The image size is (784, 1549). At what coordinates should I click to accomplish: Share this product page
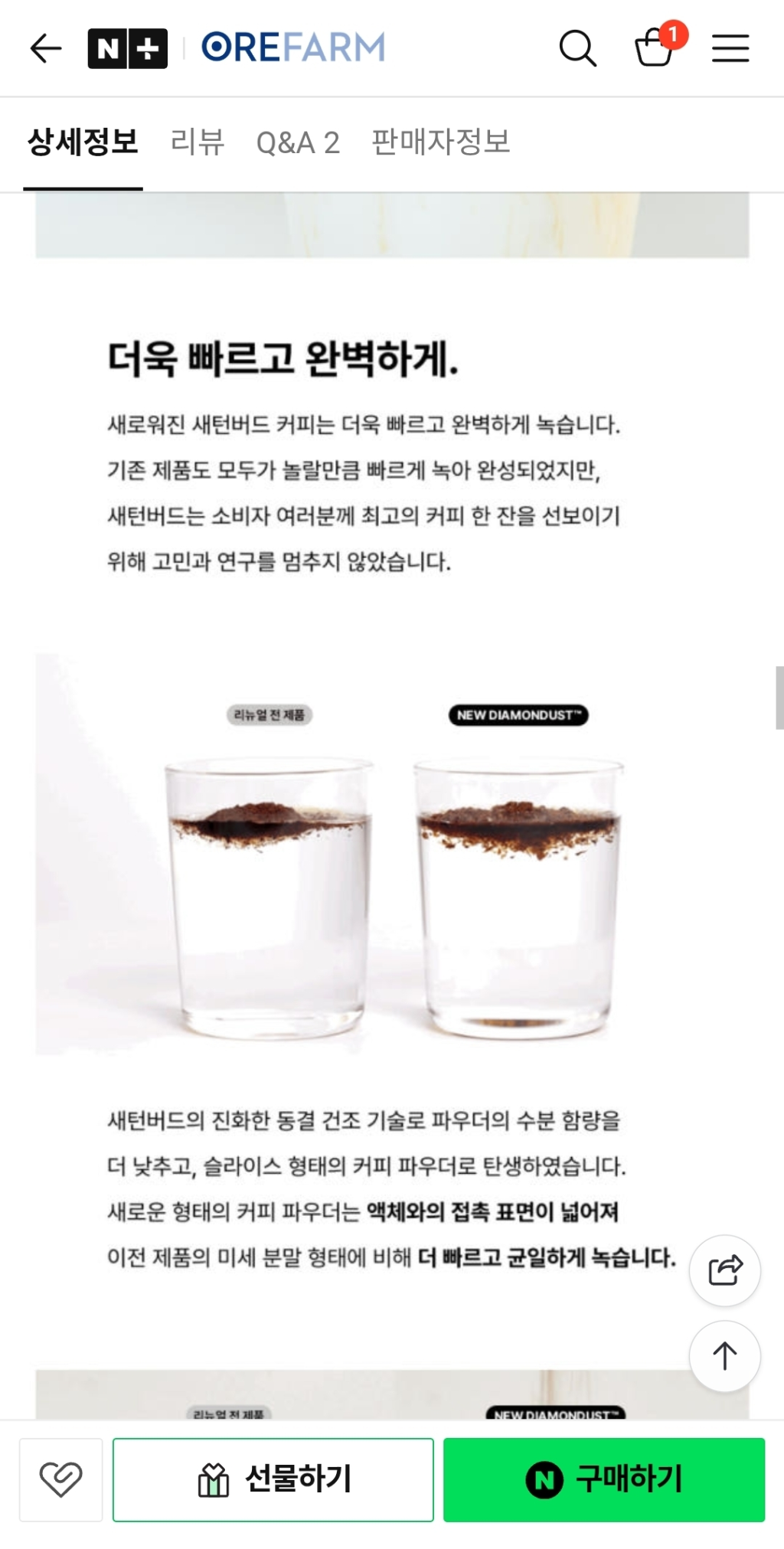tap(724, 1270)
